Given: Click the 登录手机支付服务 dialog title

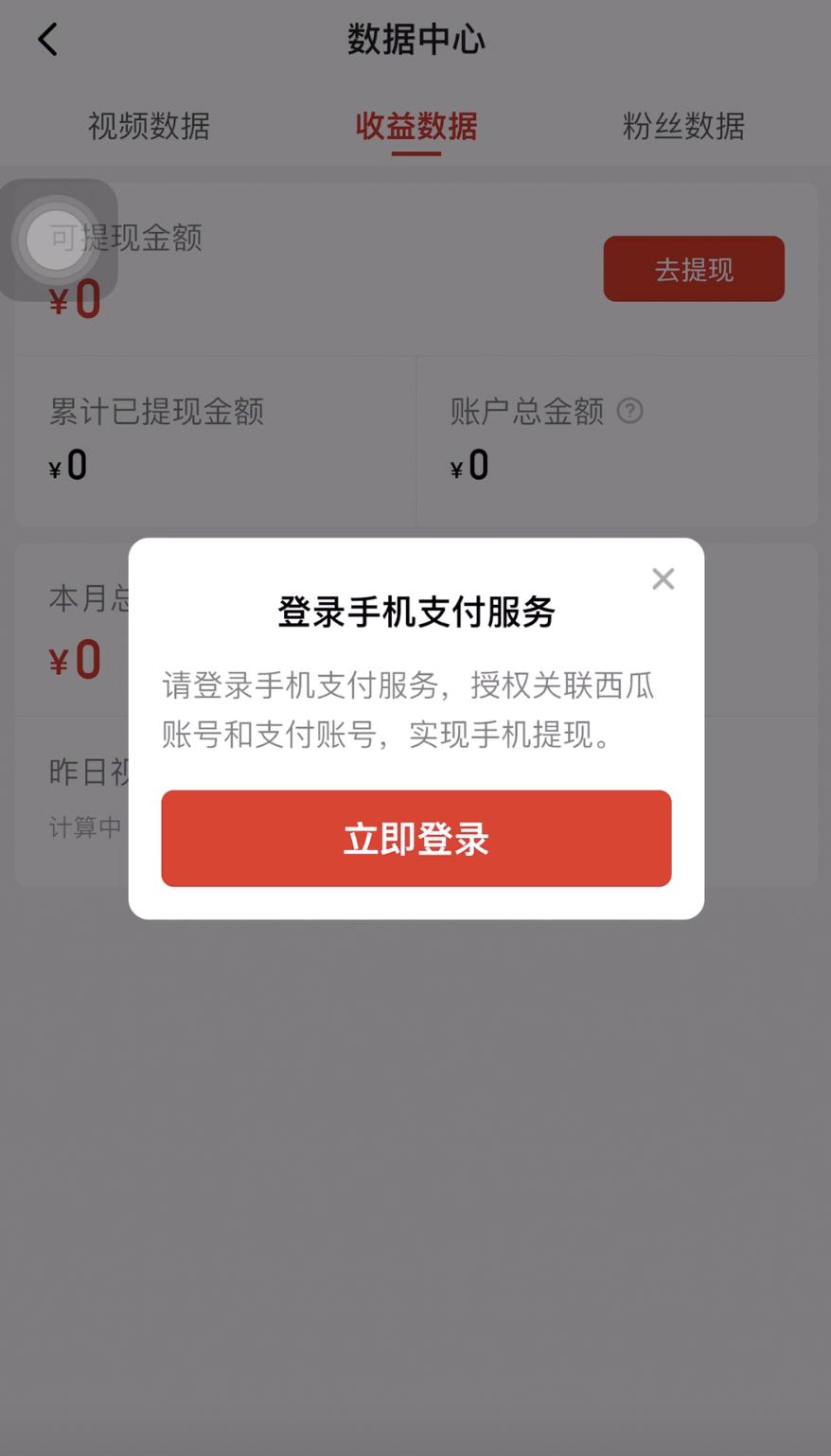Looking at the screenshot, I should (x=415, y=613).
